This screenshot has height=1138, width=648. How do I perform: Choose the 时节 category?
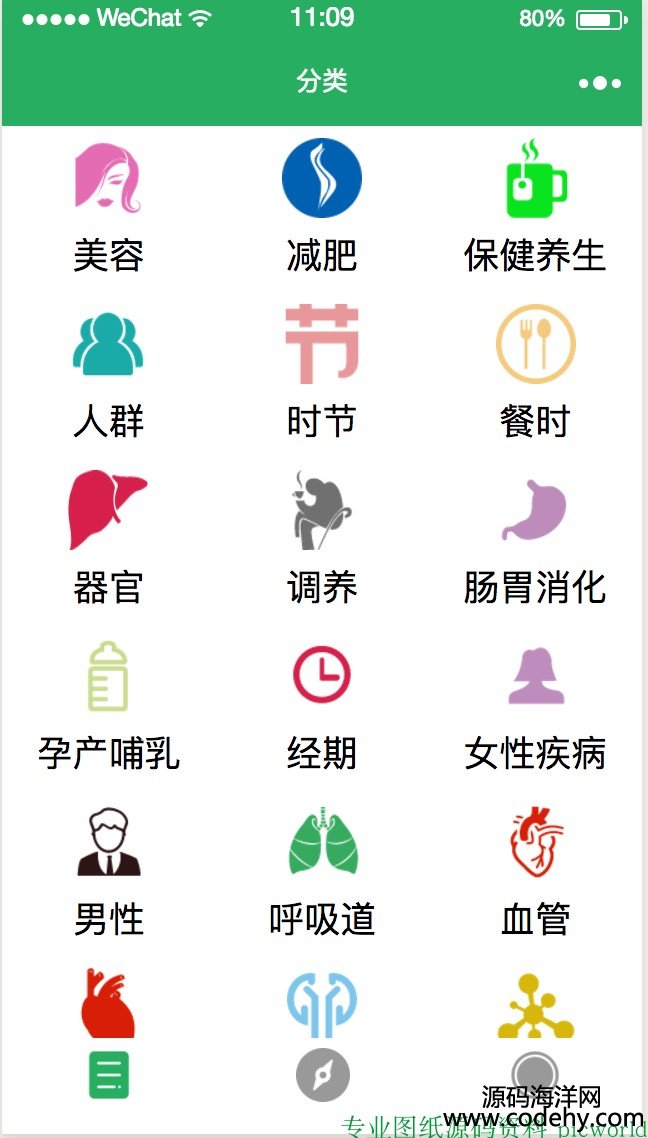click(321, 372)
